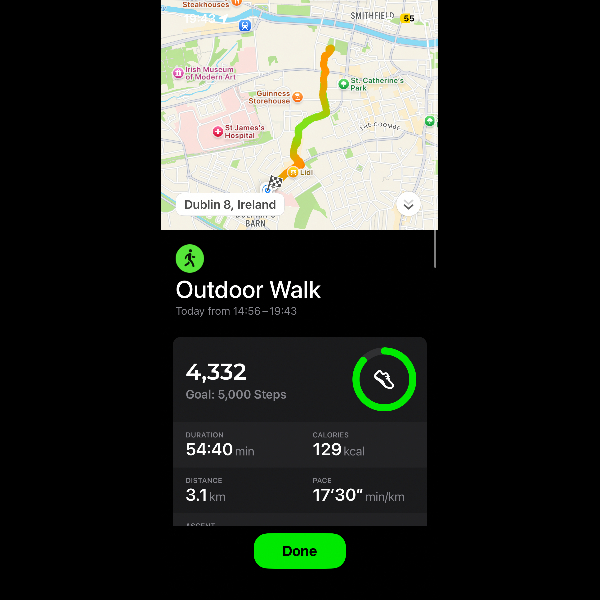Tap the green Done button
Screen dimensions: 600x600
point(299,551)
